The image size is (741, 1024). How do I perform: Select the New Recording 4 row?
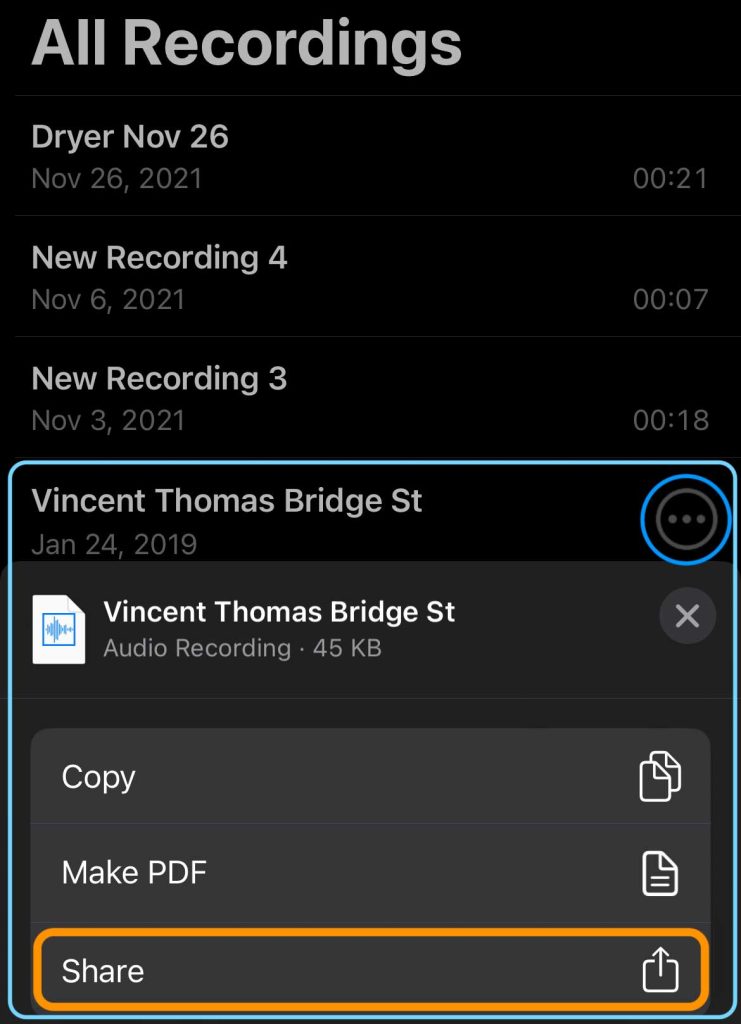[x=370, y=277]
